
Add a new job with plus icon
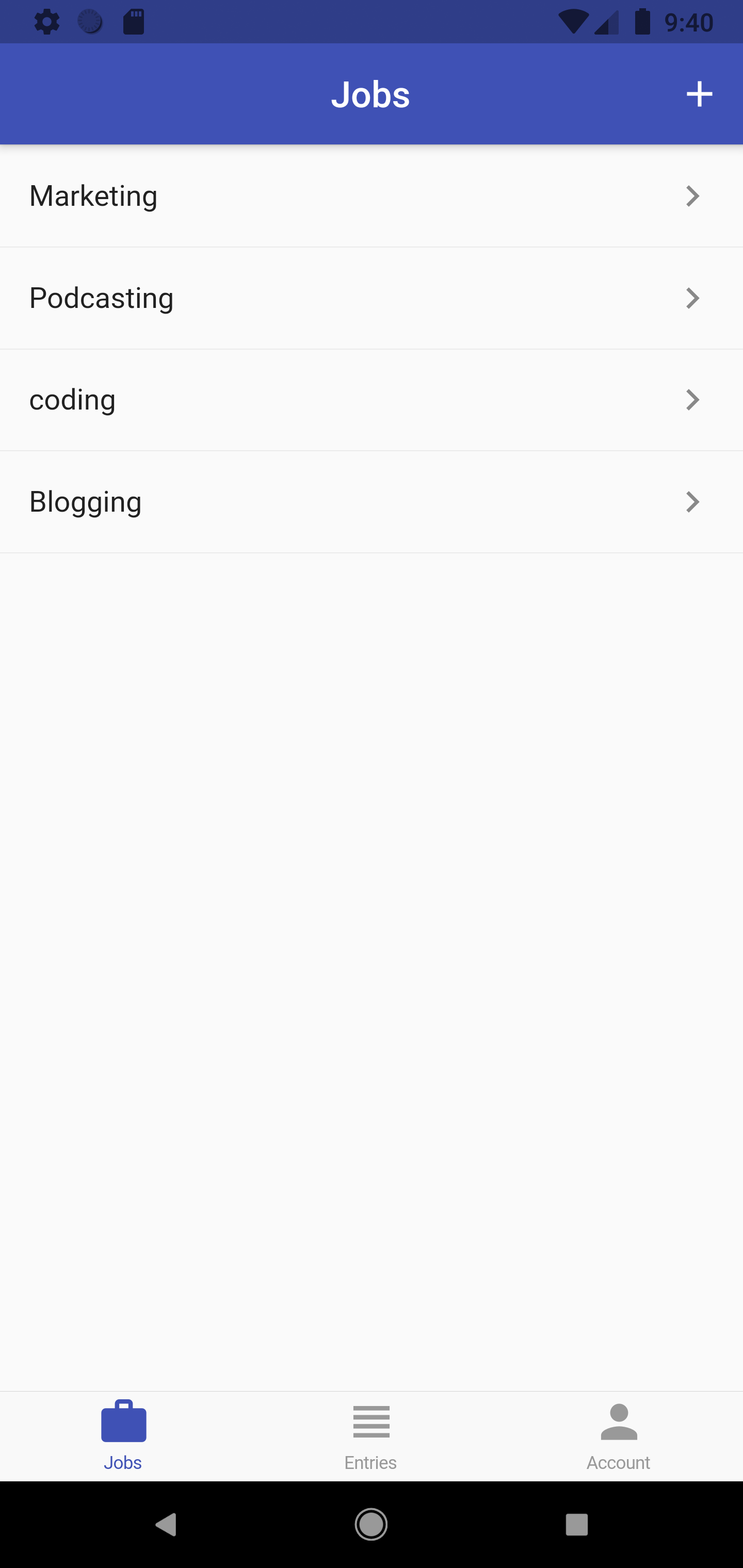[699, 94]
